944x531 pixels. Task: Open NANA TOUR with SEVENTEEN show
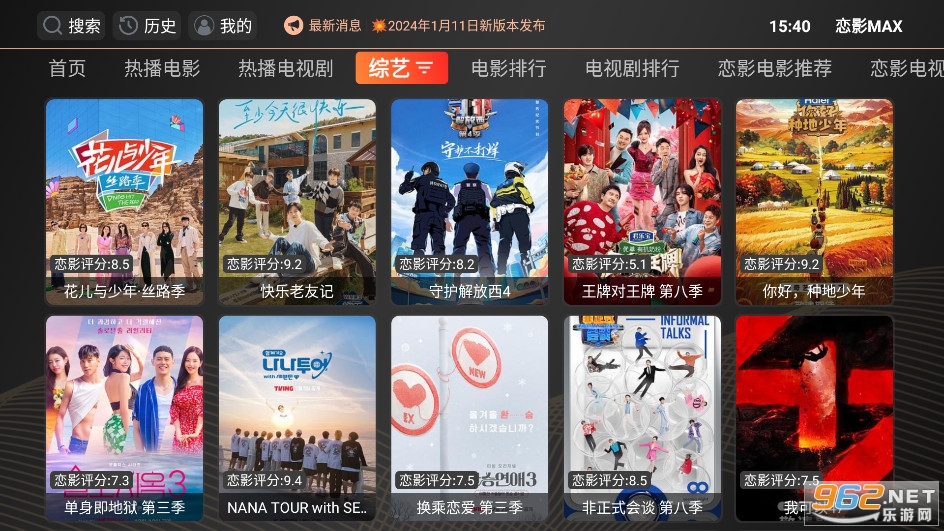pyautogui.click(x=297, y=417)
